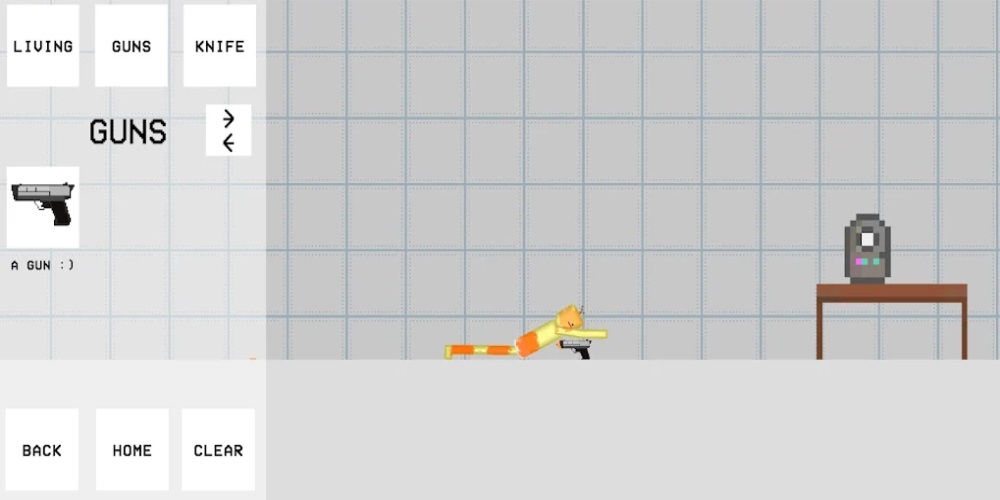Viewport: 1000px width, 500px height.
Task: Select the Knife category
Action: (219, 46)
